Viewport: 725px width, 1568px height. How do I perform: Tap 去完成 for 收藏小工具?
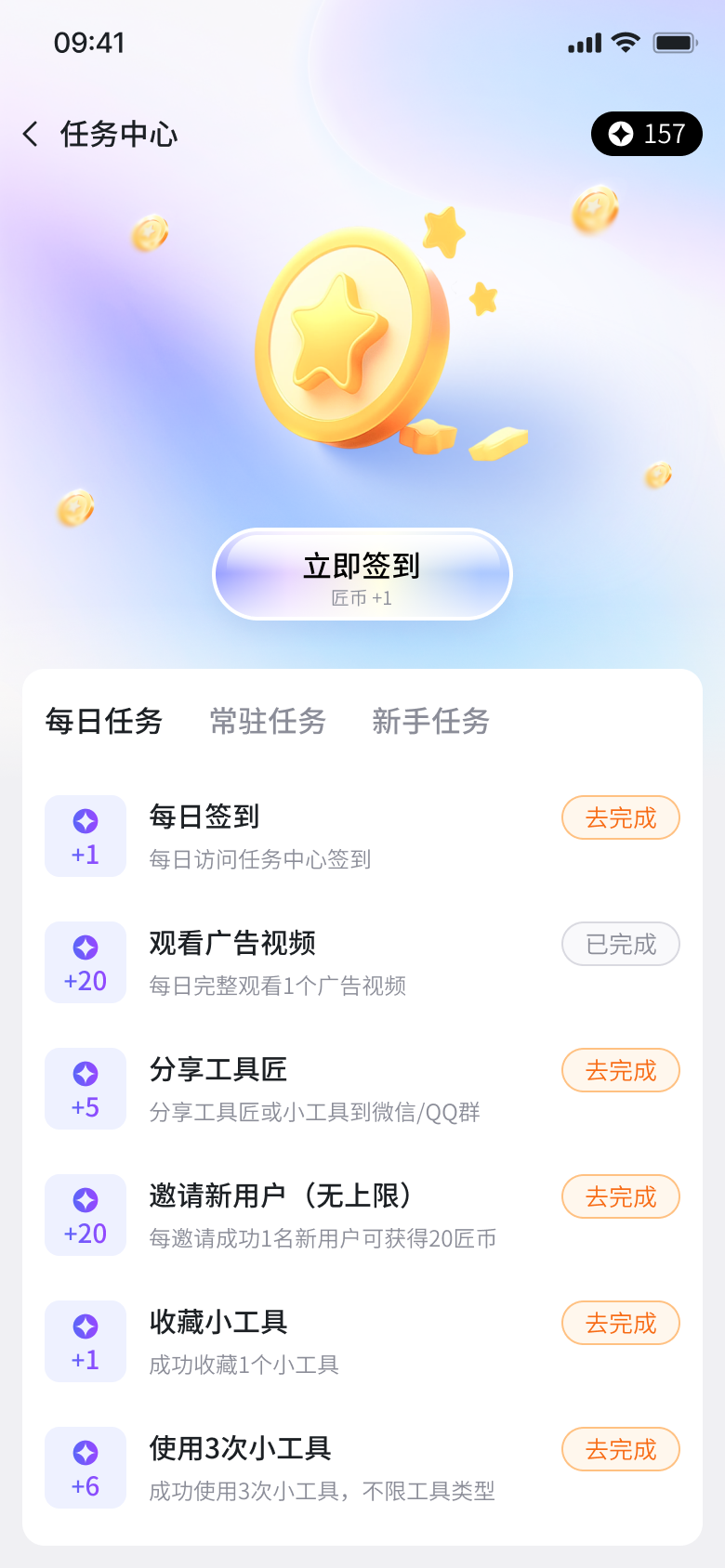click(x=620, y=1324)
